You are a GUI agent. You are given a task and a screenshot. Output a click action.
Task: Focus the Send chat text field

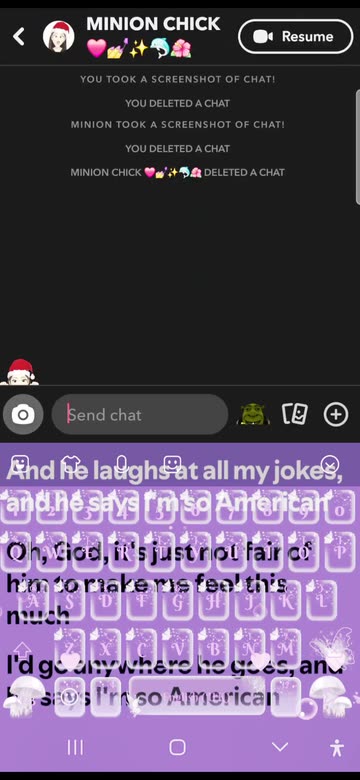point(140,414)
